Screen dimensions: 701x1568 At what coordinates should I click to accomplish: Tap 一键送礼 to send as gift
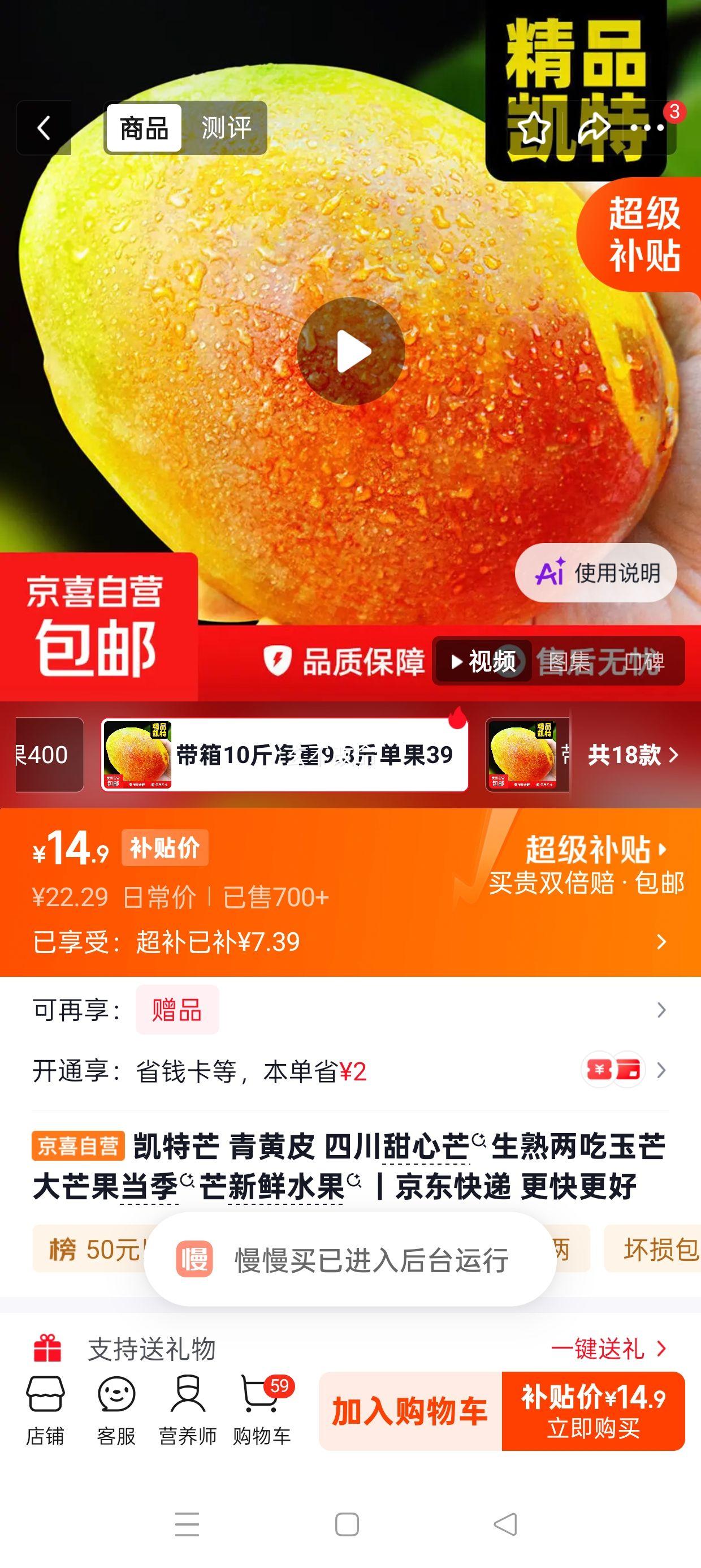608,1349
